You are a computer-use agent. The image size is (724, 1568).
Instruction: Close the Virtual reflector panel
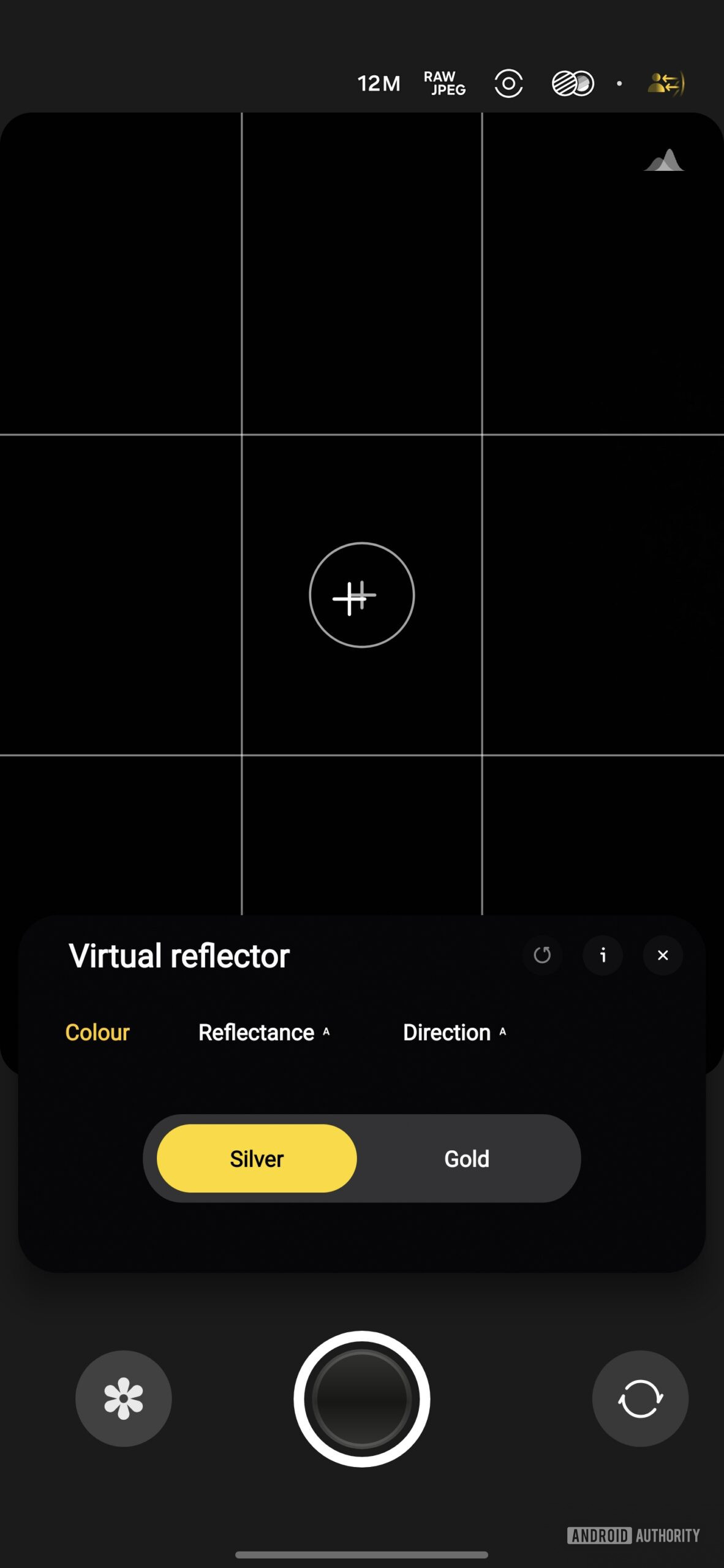(x=662, y=955)
